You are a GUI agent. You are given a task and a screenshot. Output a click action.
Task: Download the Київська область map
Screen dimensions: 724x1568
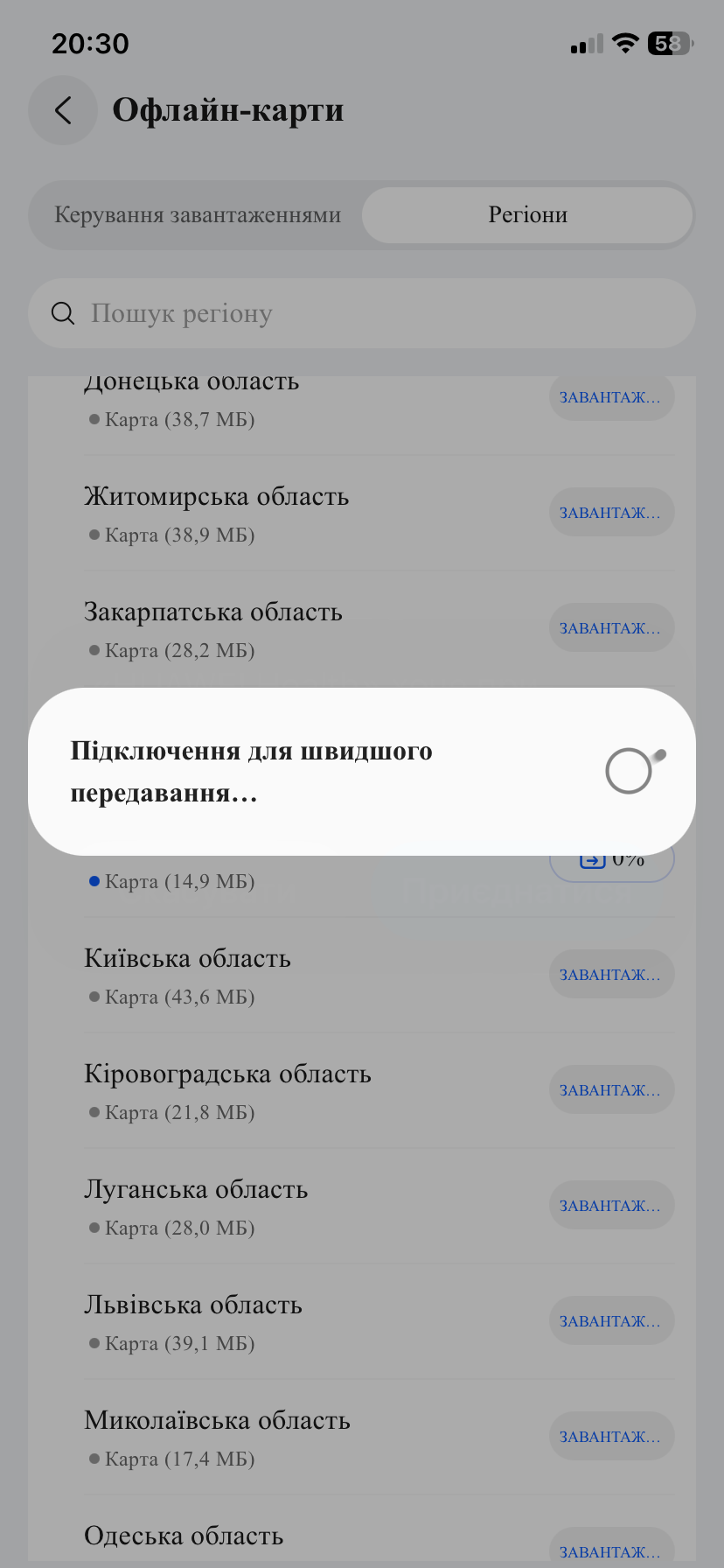611,975
